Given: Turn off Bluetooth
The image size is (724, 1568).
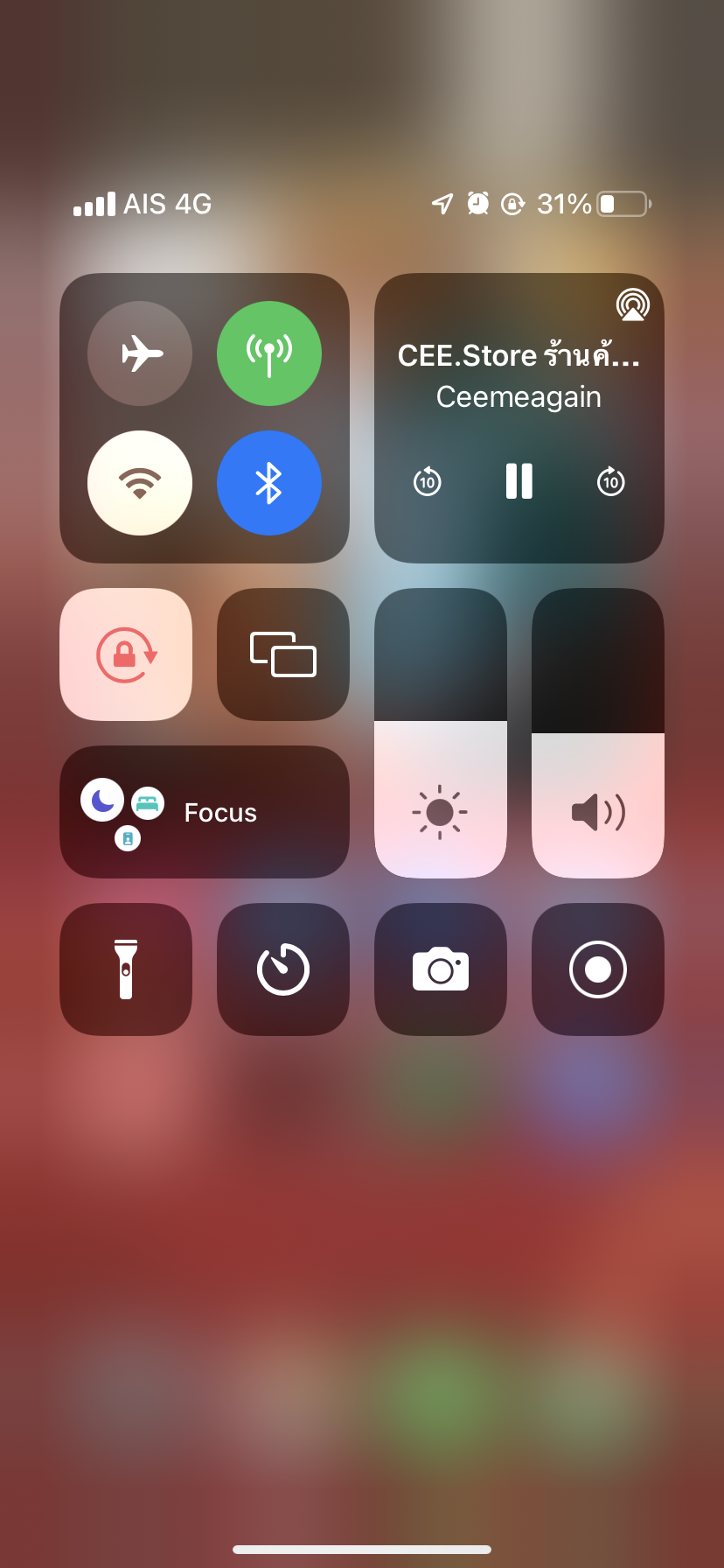Looking at the screenshot, I should click(x=269, y=483).
